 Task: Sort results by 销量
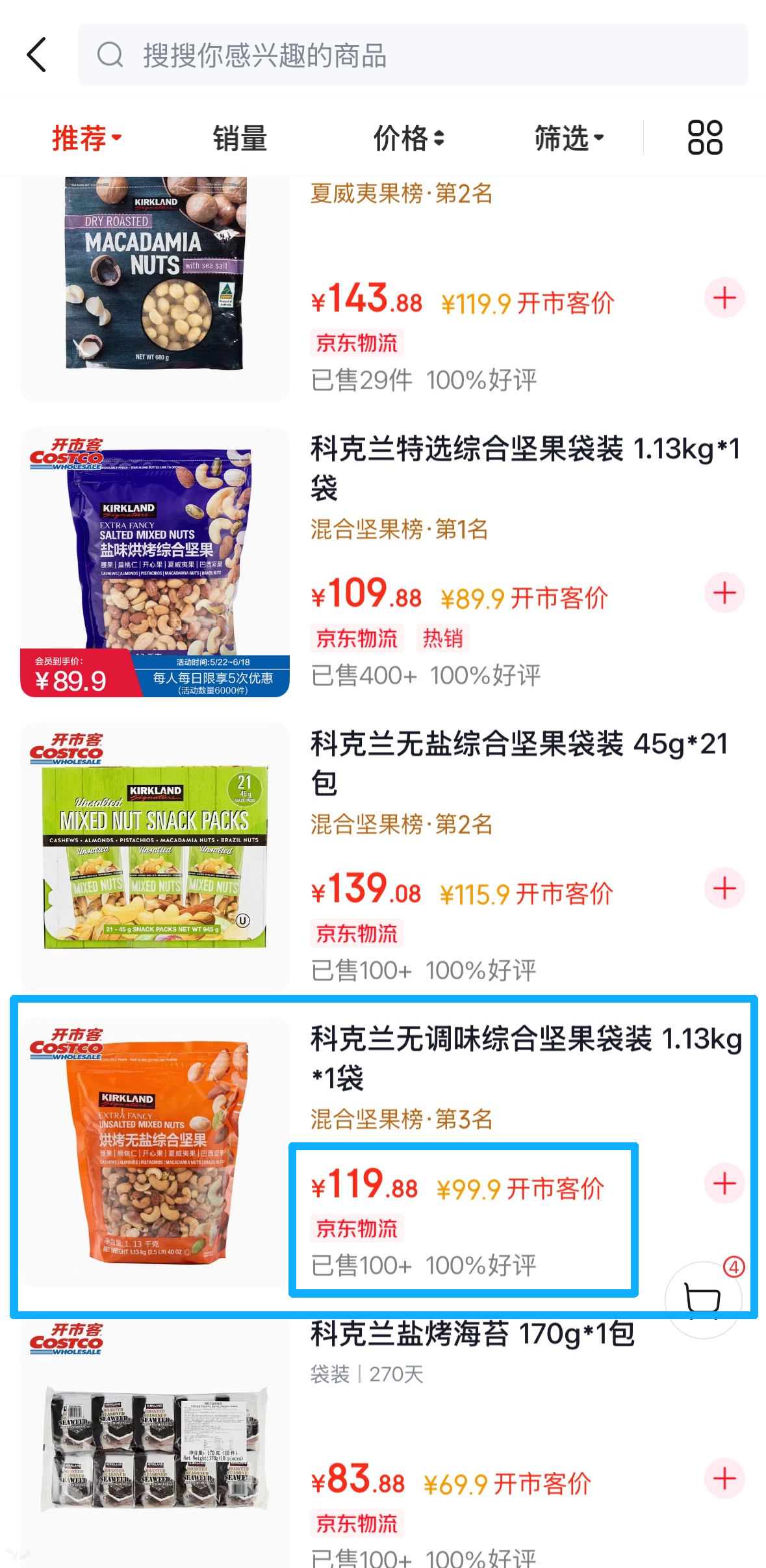point(240,138)
